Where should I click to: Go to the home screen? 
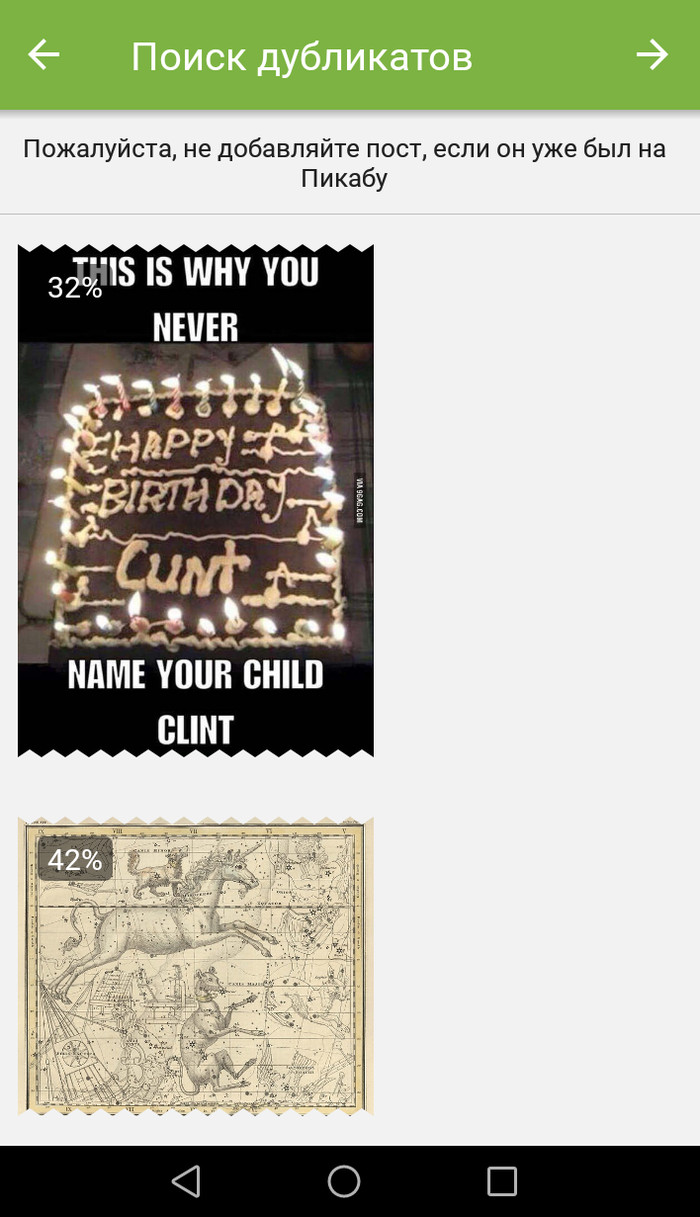(x=344, y=1181)
